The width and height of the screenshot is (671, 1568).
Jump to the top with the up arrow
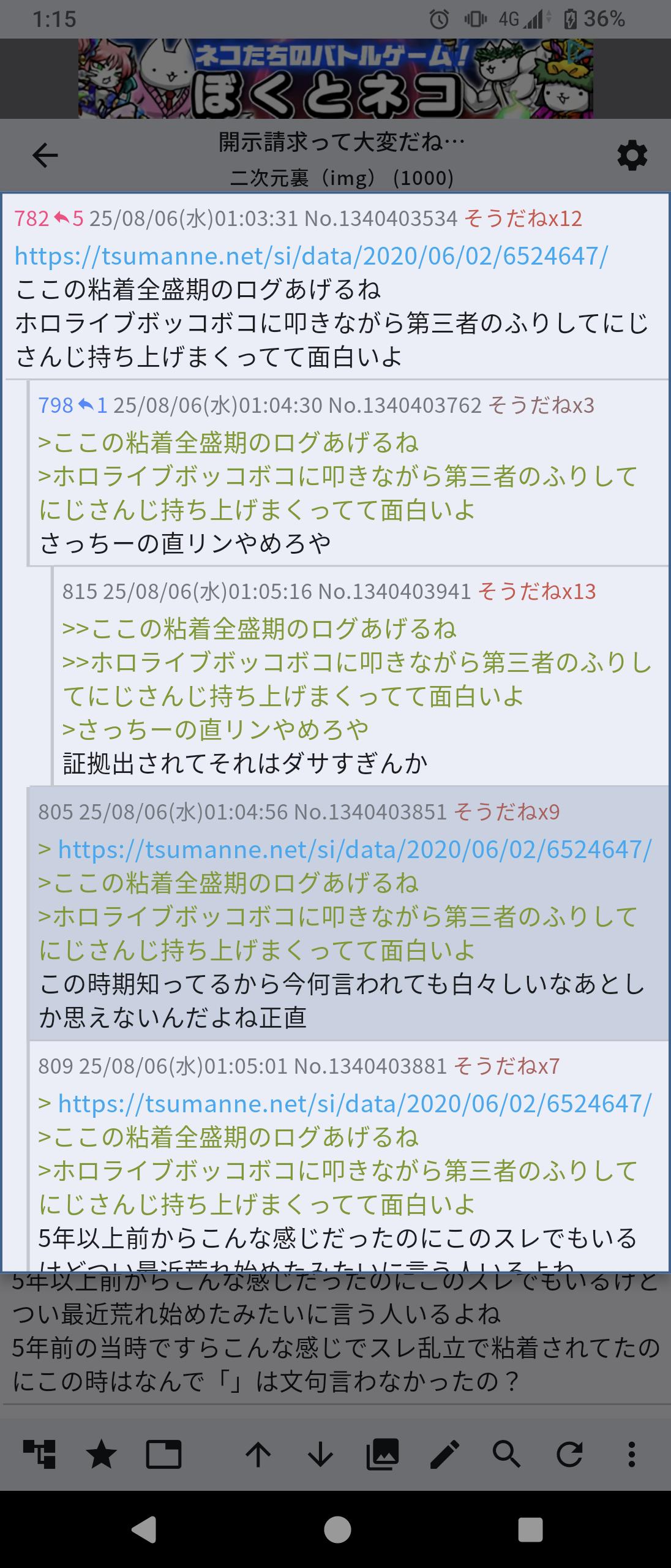pyautogui.click(x=258, y=1454)
